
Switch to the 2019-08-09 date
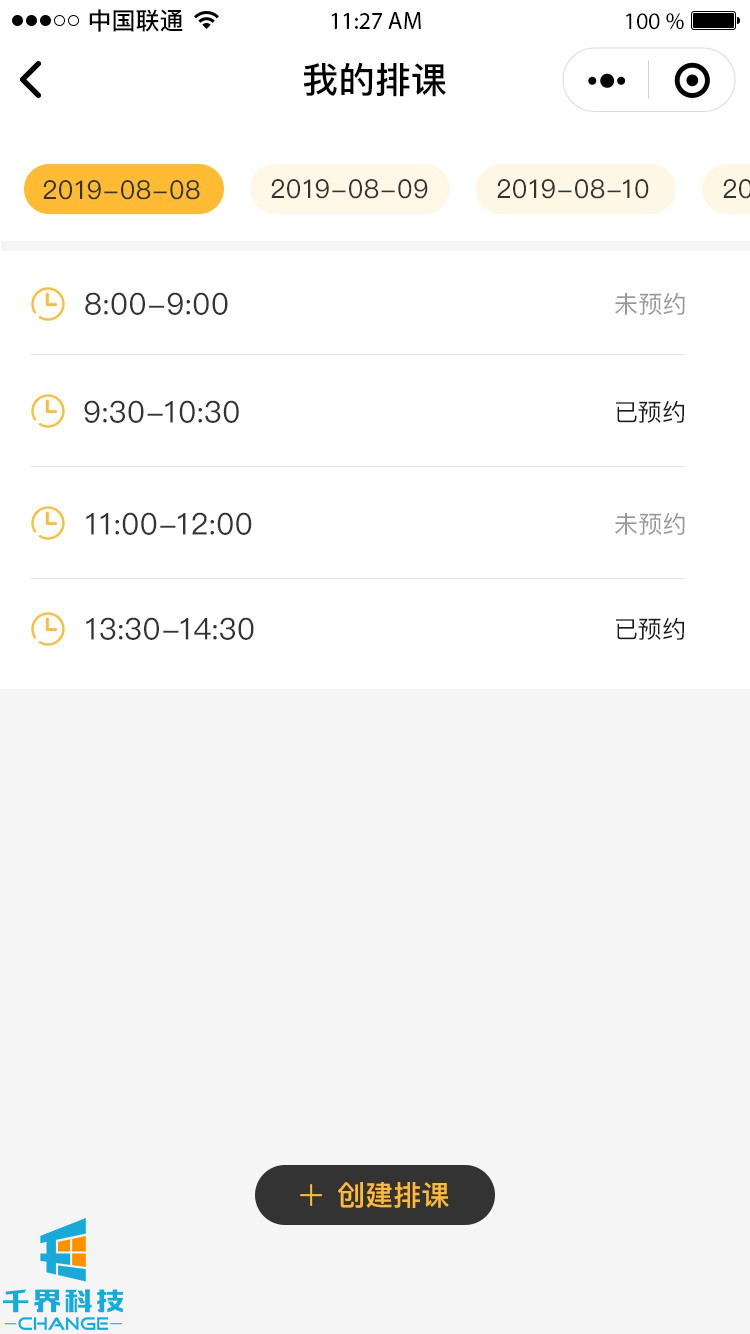tap(349, 189)
